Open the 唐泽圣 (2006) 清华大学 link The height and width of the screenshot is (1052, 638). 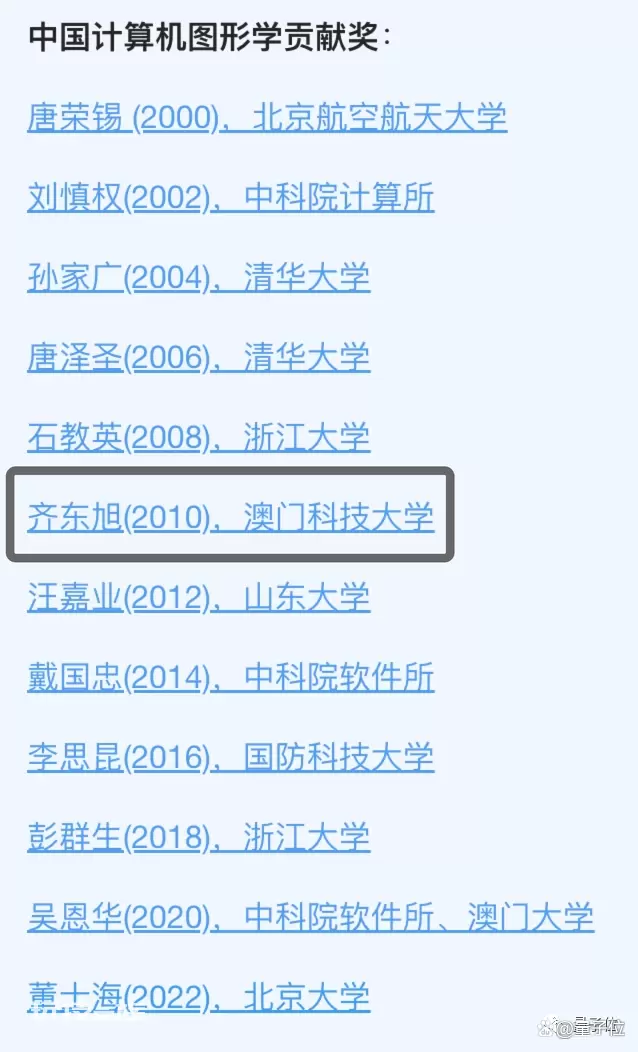pos(199,357)
